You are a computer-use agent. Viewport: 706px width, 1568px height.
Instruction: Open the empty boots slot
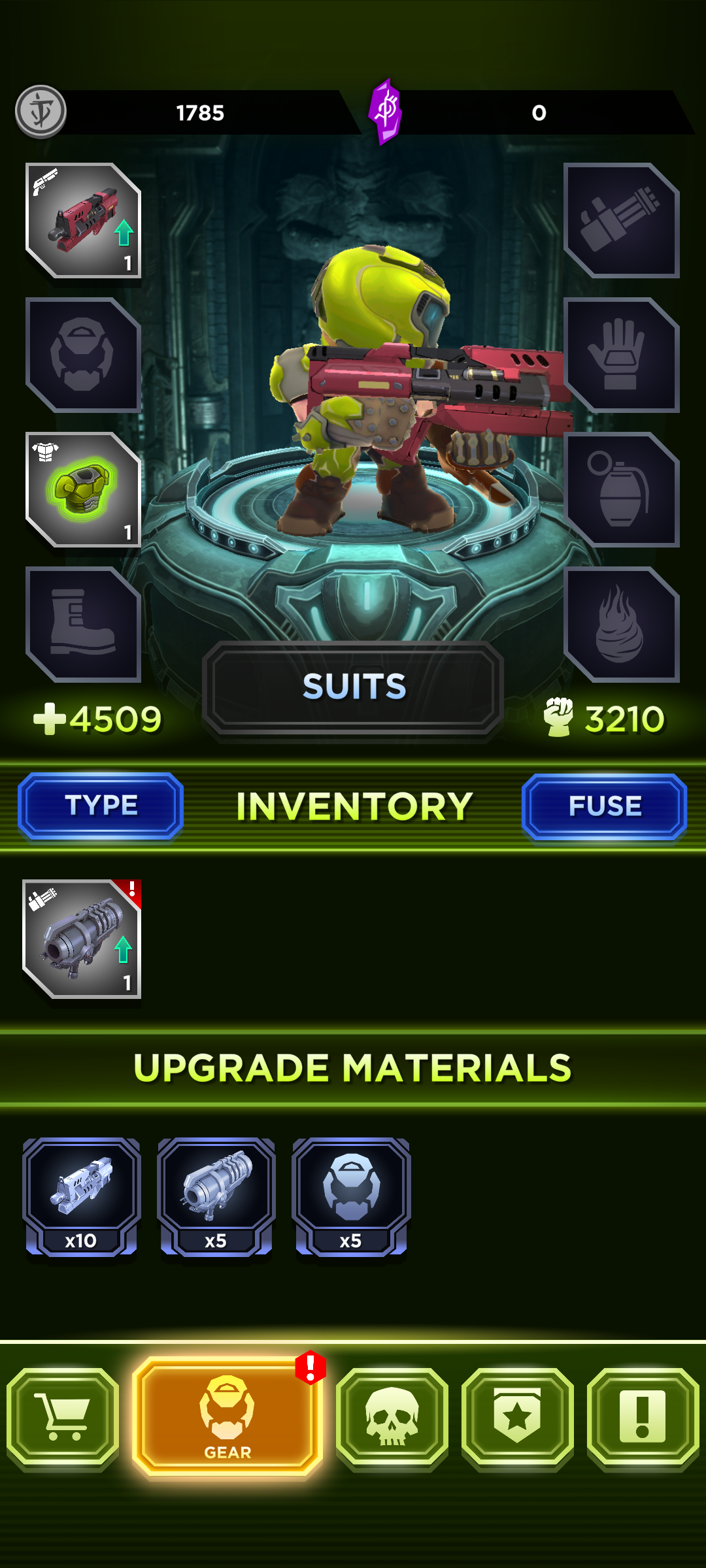(83, 625)
